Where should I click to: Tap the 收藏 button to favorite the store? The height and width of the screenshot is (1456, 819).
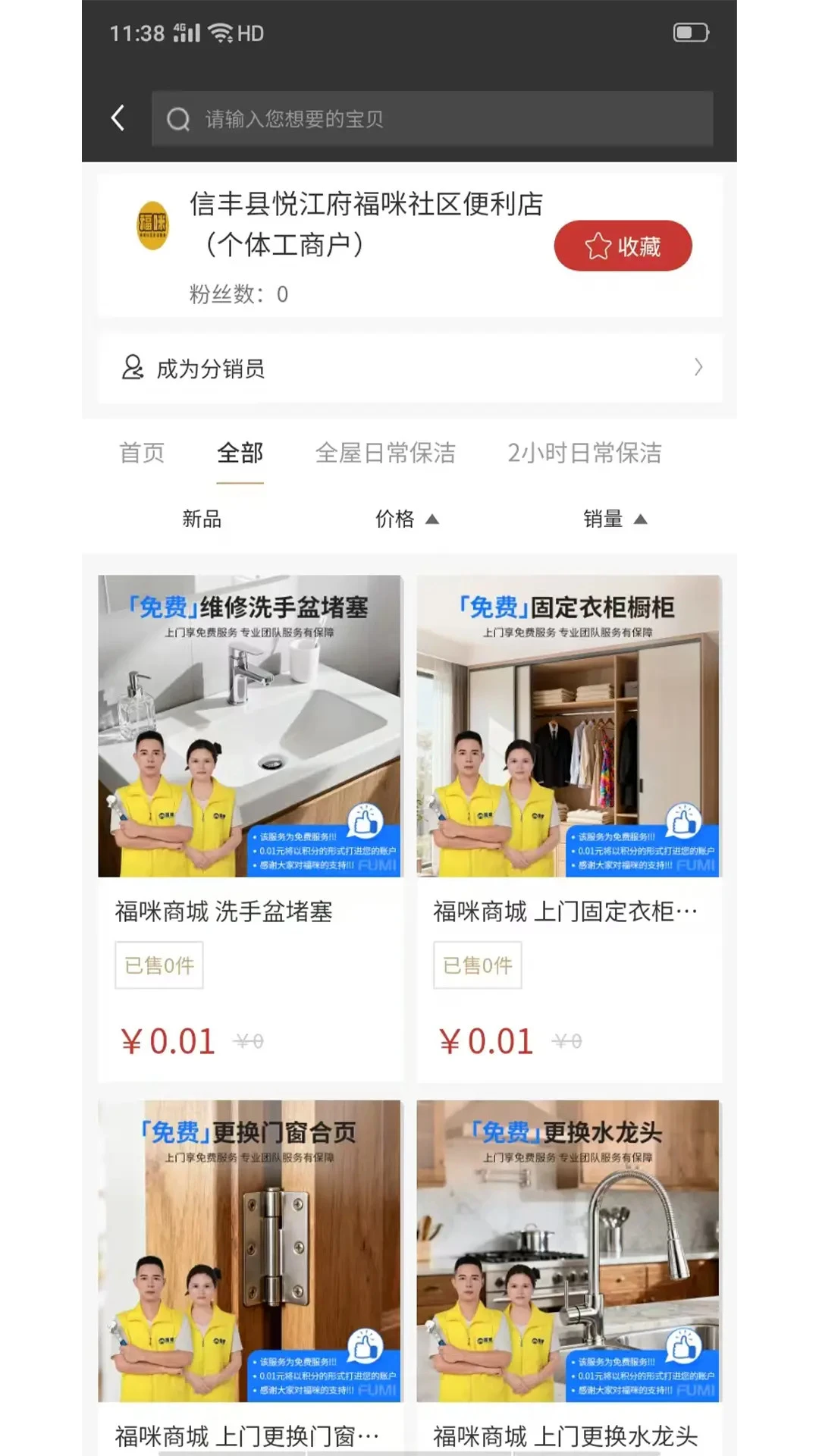(623, 246)
